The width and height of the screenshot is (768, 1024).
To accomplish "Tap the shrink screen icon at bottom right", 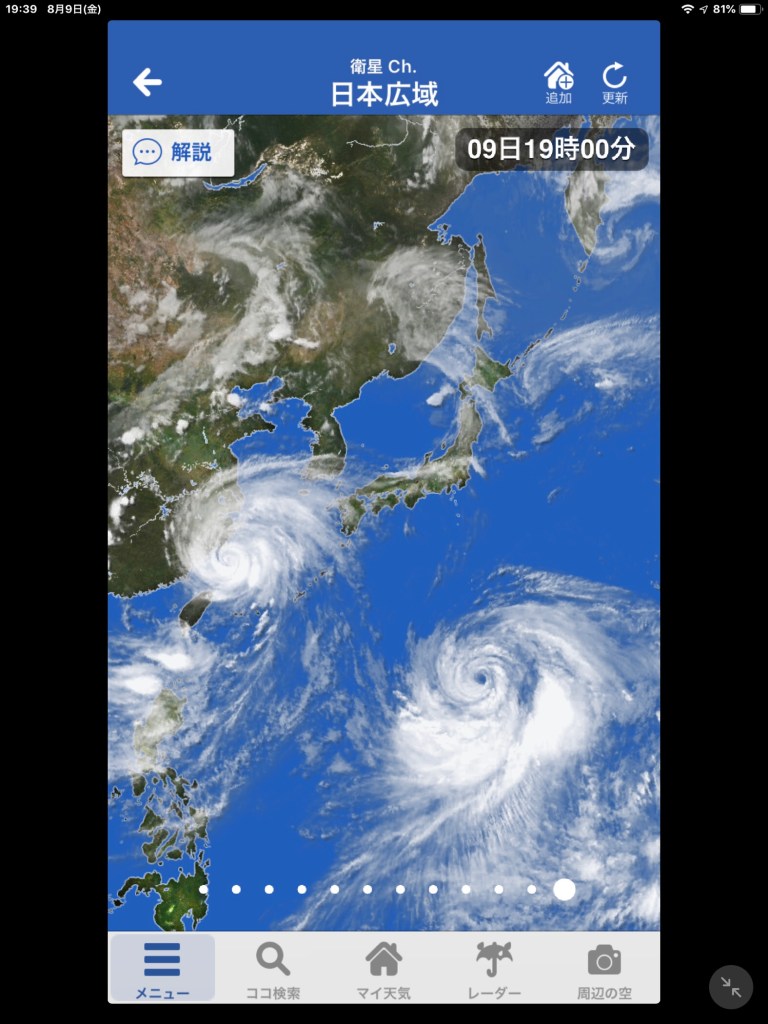I will (731, 987).
